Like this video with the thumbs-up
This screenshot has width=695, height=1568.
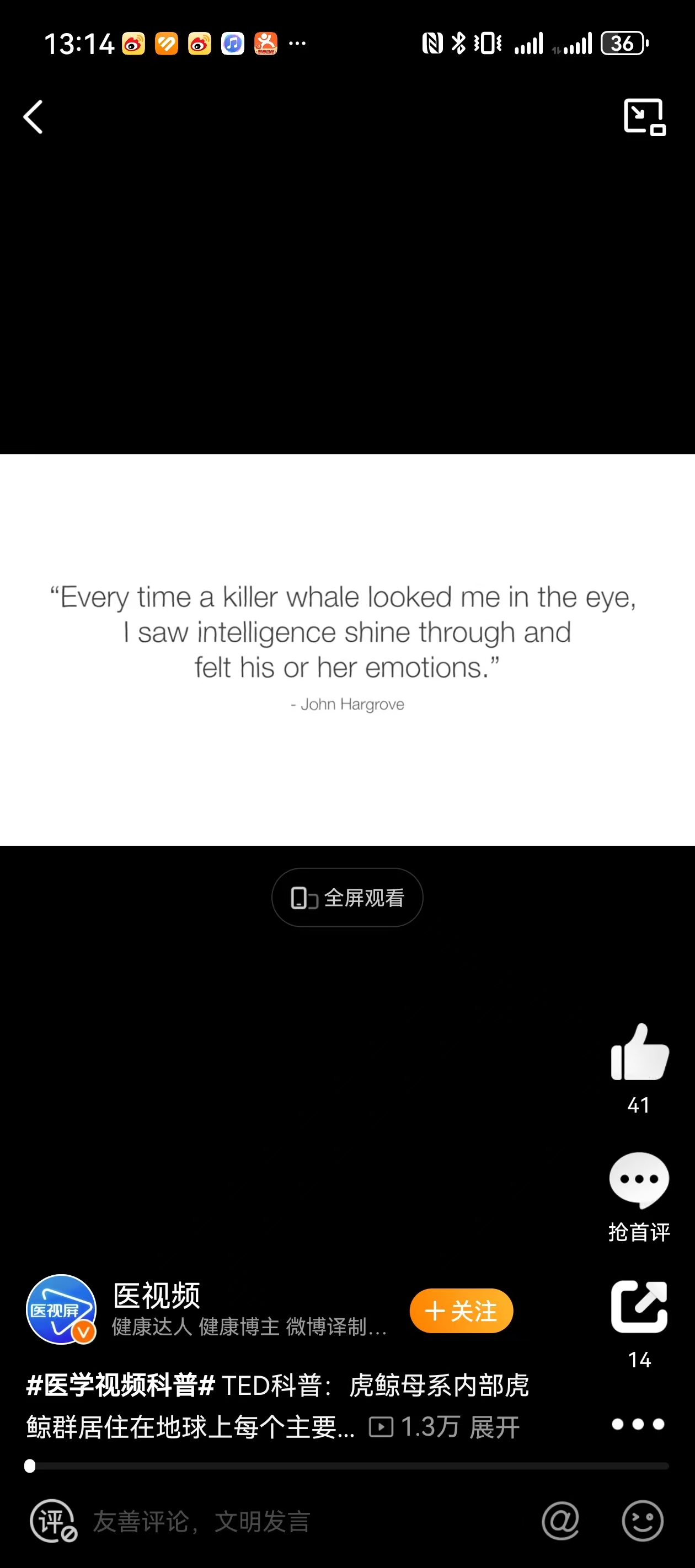pyautogui.click(x=639, y=1053)
